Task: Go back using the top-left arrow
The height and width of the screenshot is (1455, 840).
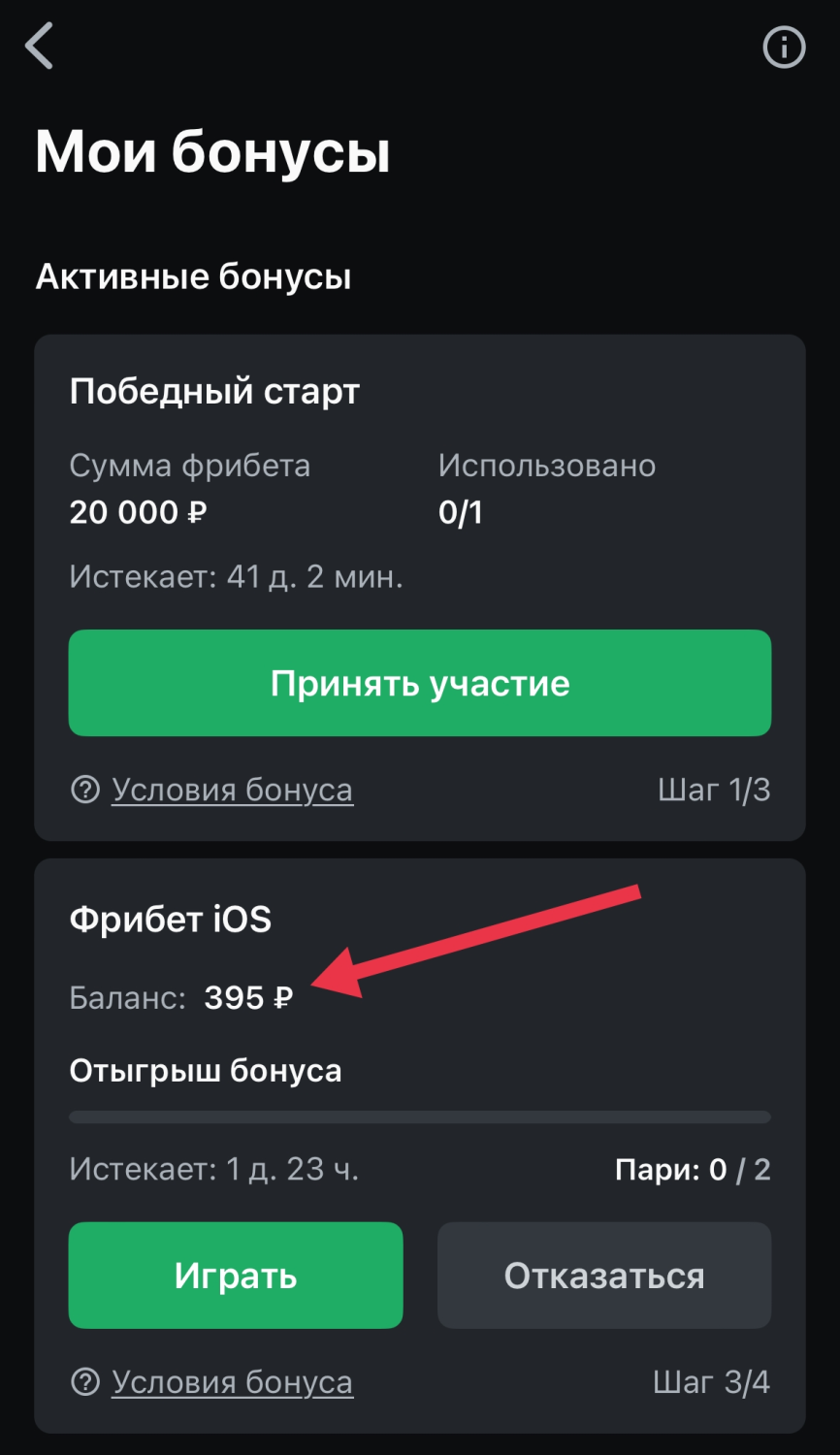Action: point(39,46)
